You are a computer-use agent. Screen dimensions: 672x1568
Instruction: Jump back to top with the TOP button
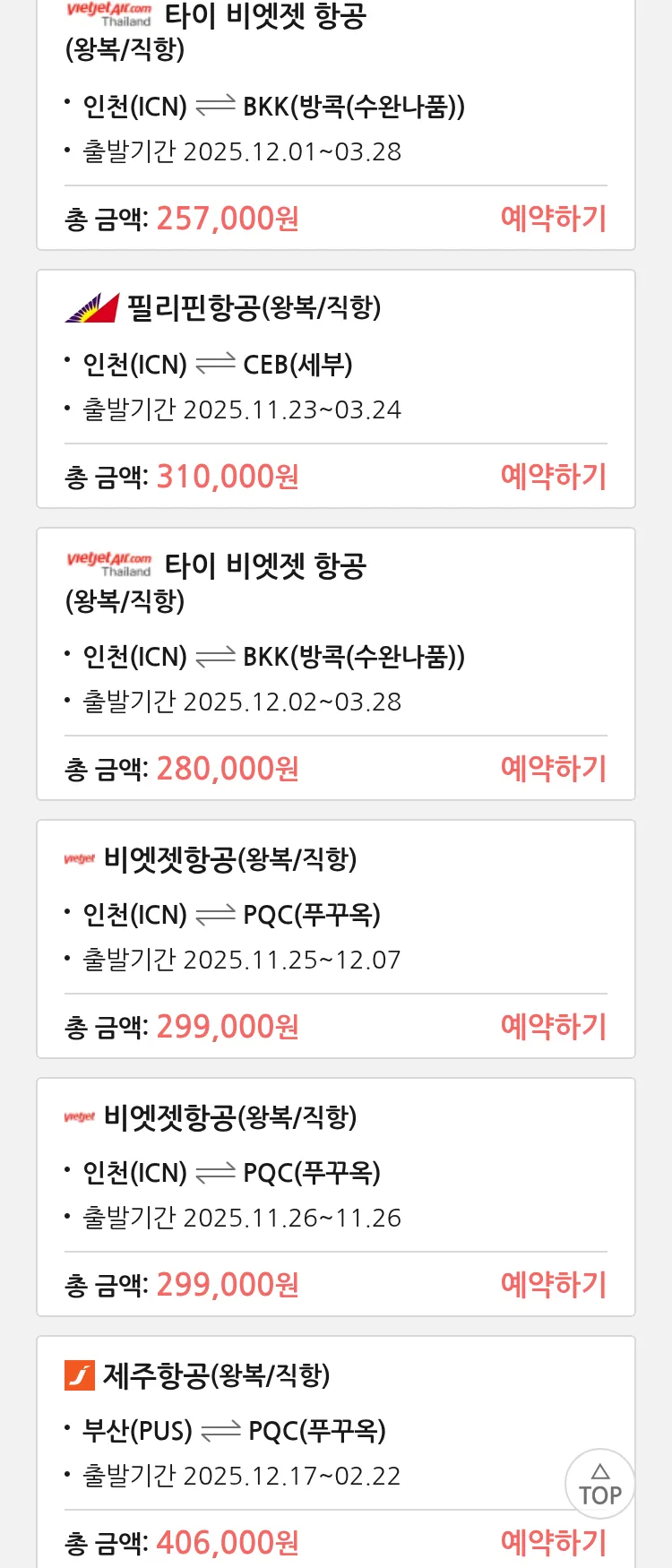tap(599, 1485)
